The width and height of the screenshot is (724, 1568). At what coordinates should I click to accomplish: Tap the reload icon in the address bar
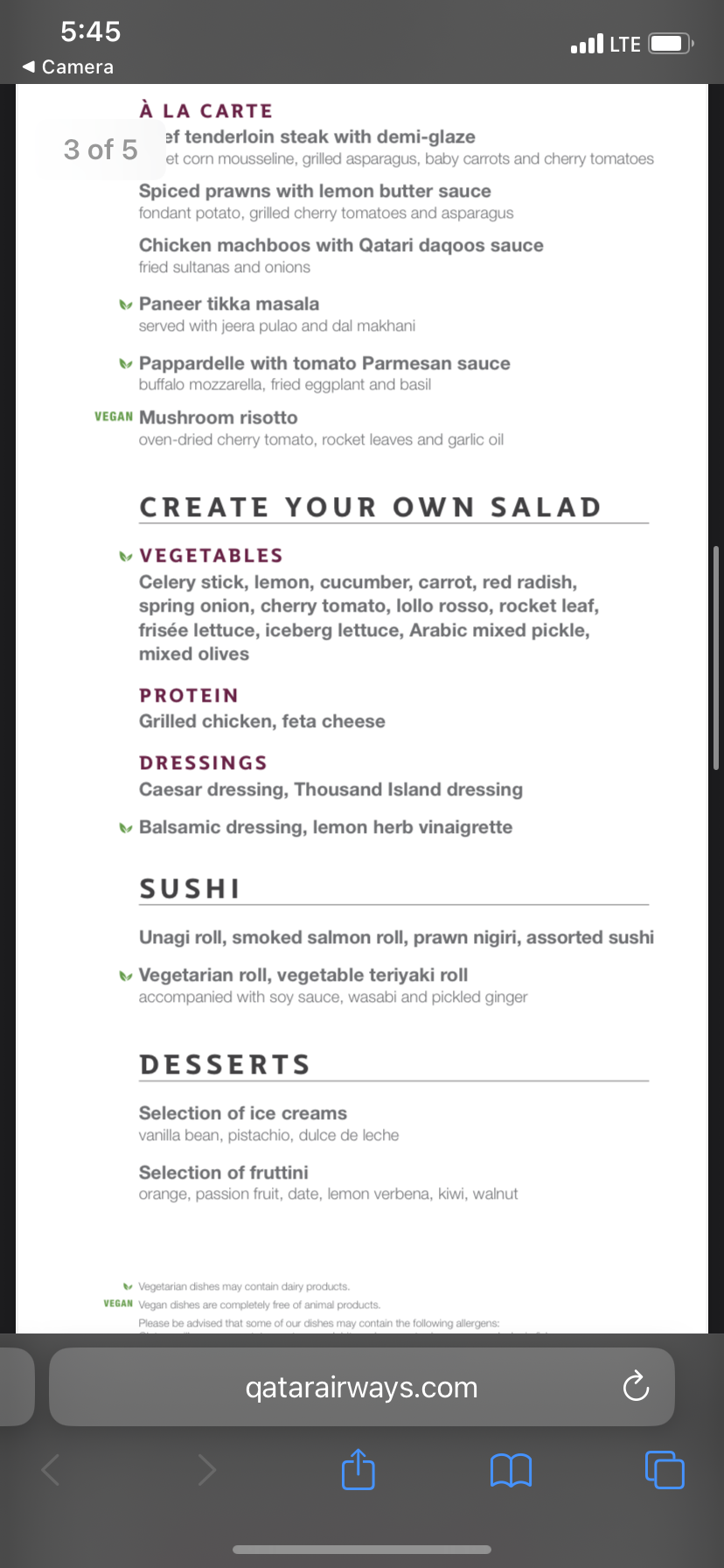click(635, 1386)
